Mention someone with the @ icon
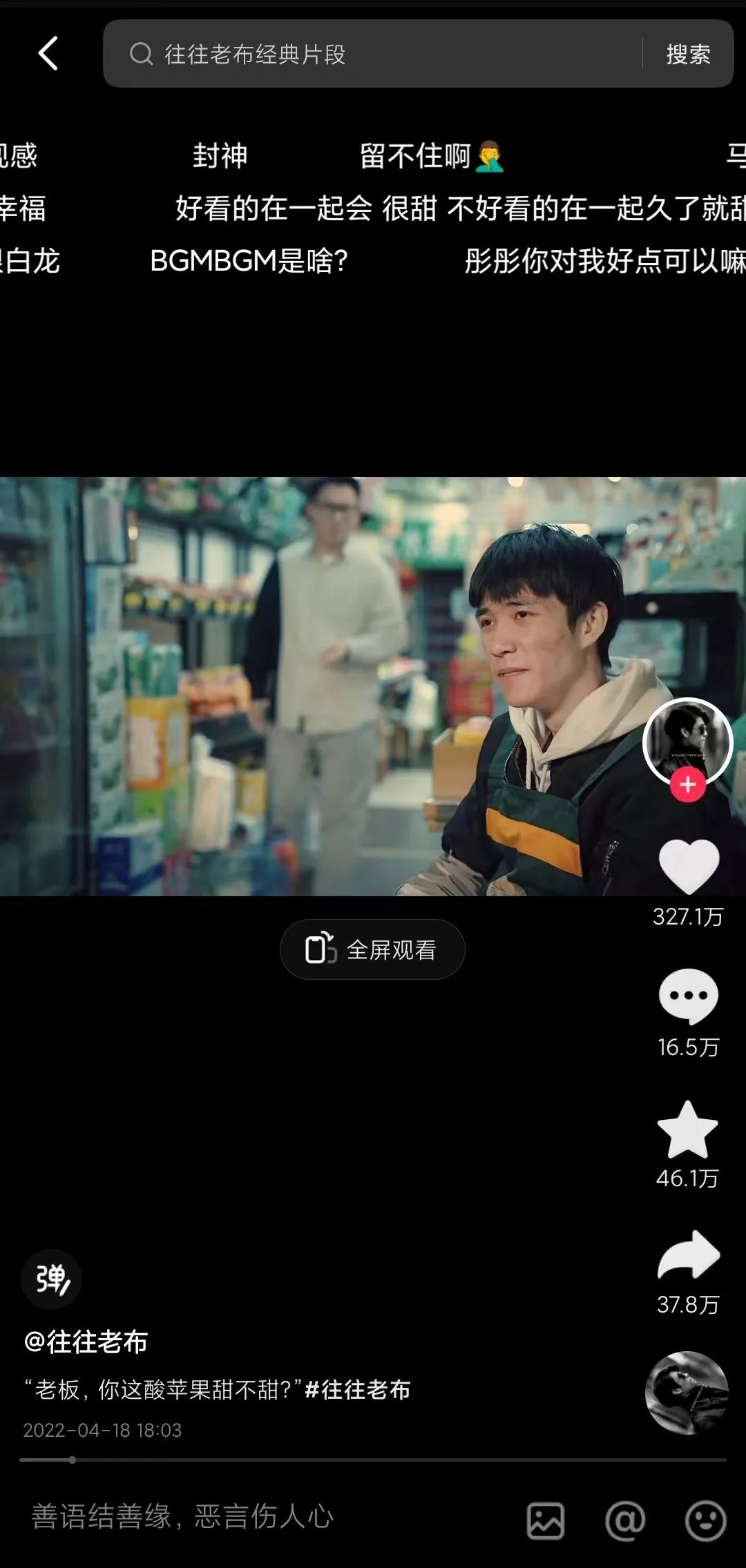 coord(625,1521)
